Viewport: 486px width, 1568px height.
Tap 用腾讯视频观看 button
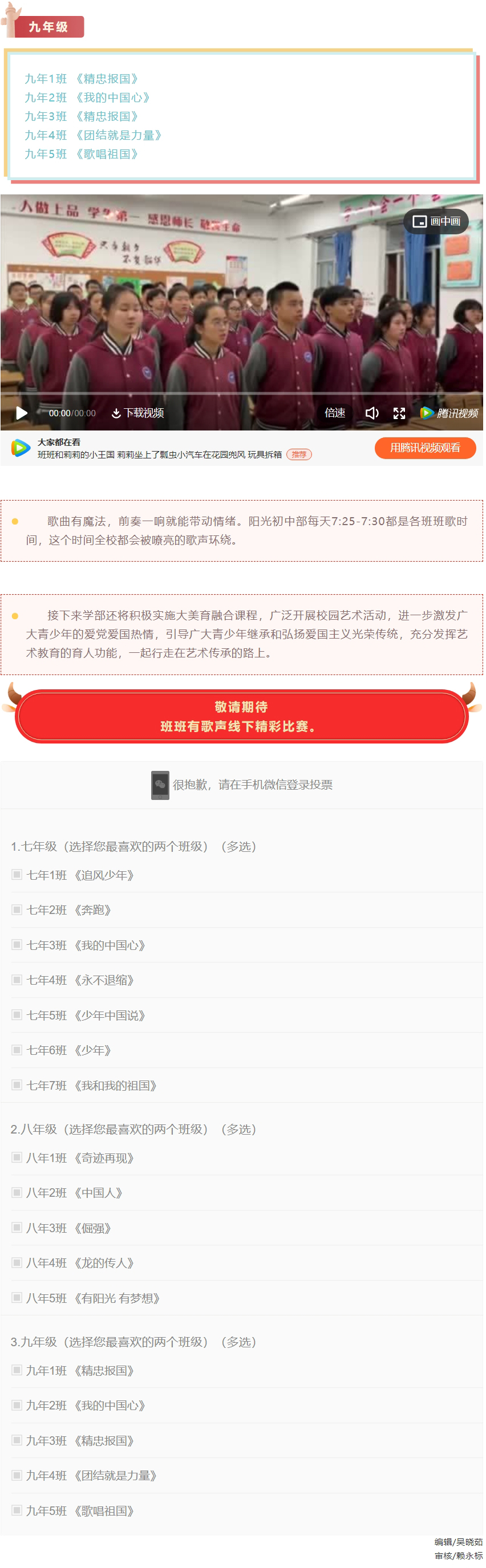[x=426, y=448]
